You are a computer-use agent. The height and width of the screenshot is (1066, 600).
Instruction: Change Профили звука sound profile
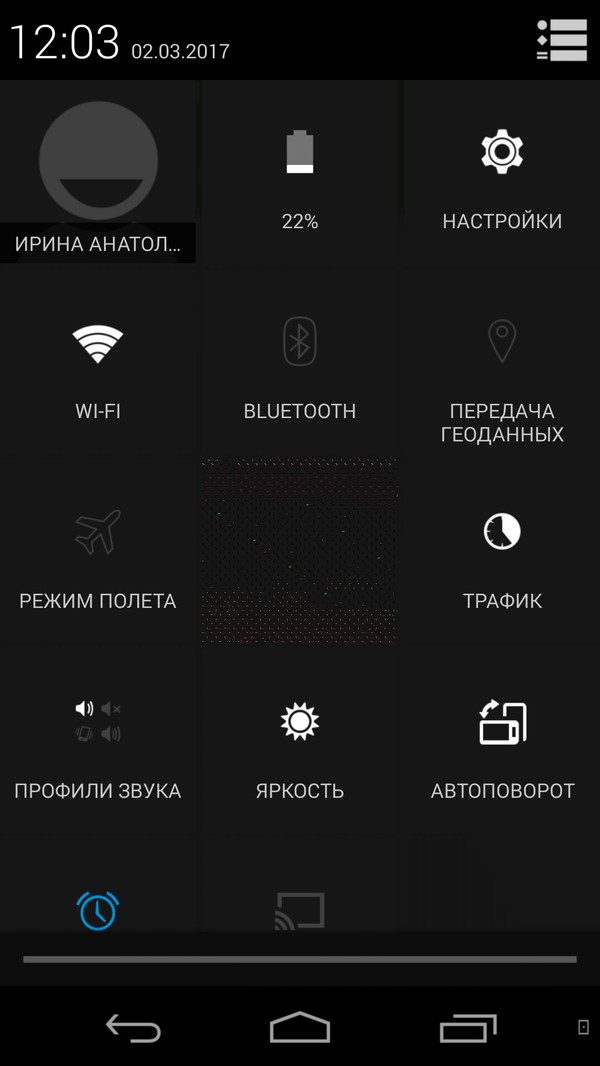click(x=98, y=745)
